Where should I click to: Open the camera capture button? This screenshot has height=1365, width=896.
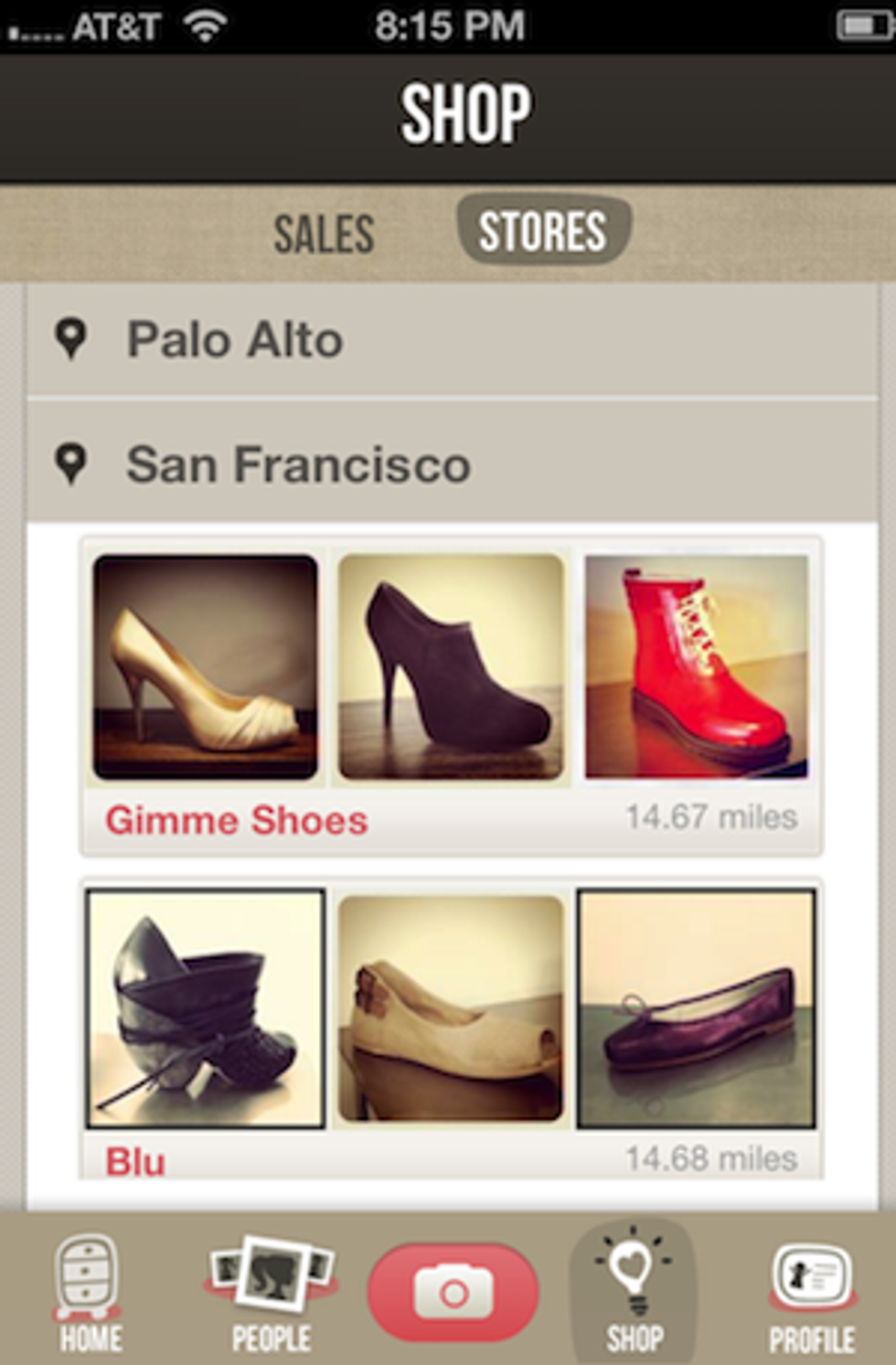tap(454, 1291)
